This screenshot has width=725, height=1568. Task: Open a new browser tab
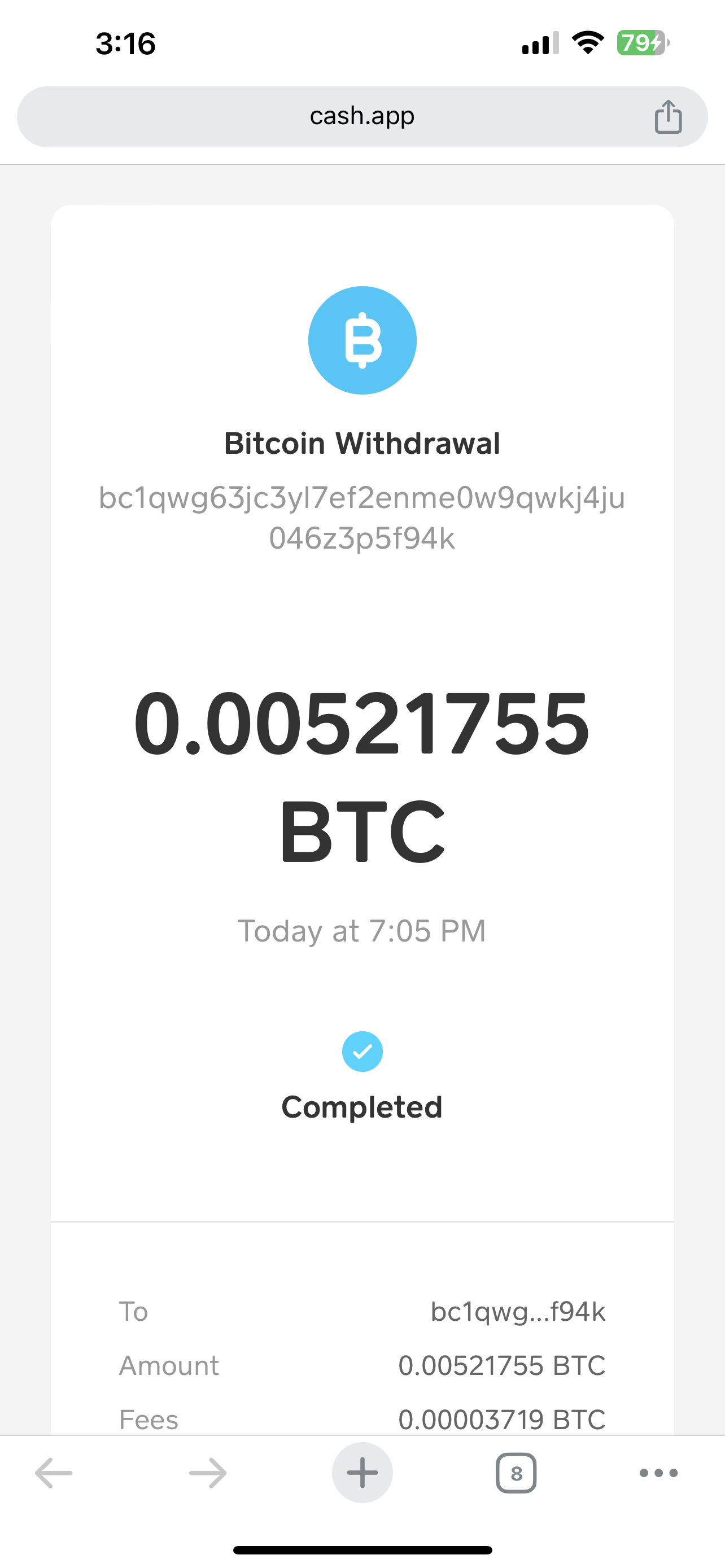(x=362, y=1473)
